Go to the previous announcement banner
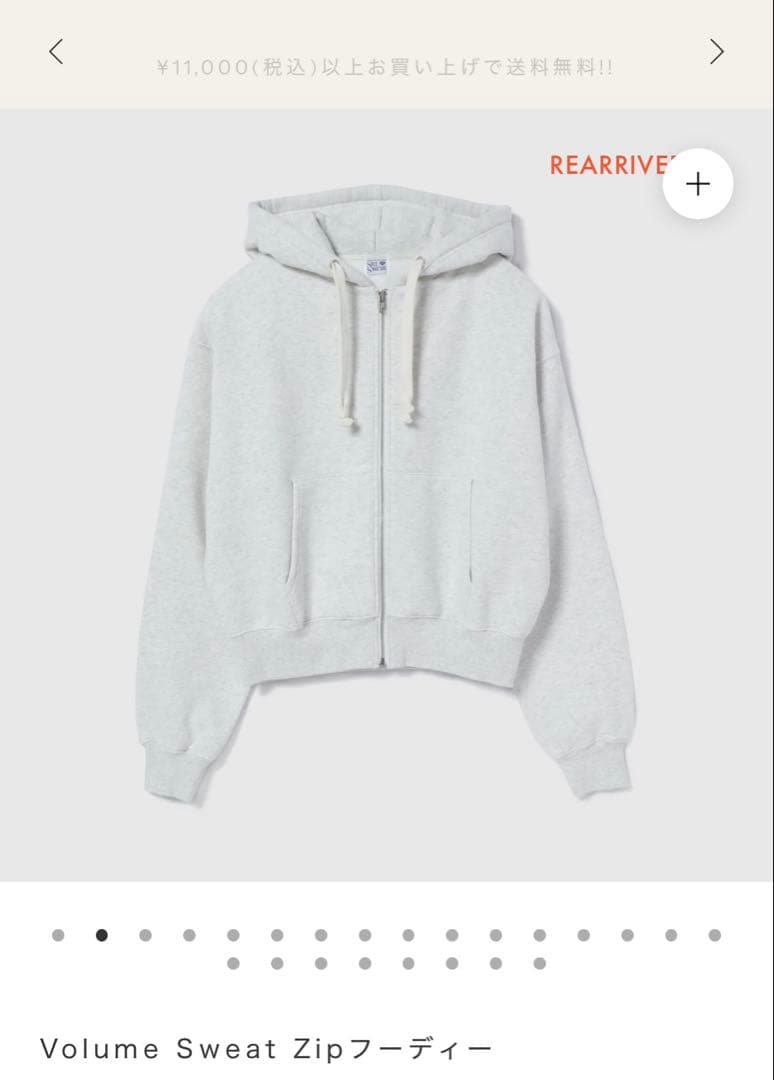Viewport: 774px width, 1080px height. [56, 52]
